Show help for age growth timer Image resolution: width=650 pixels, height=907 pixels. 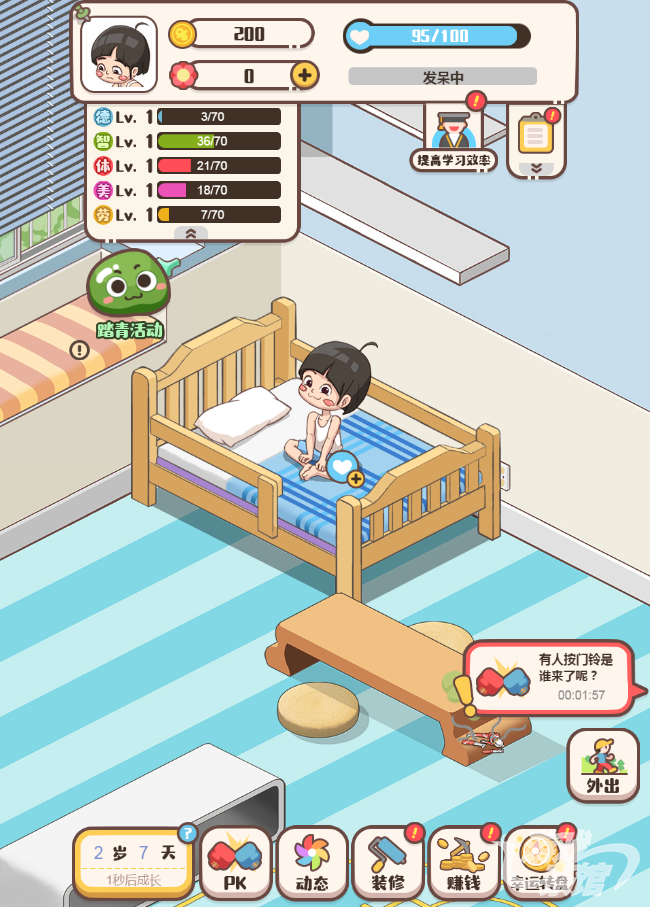187,833
